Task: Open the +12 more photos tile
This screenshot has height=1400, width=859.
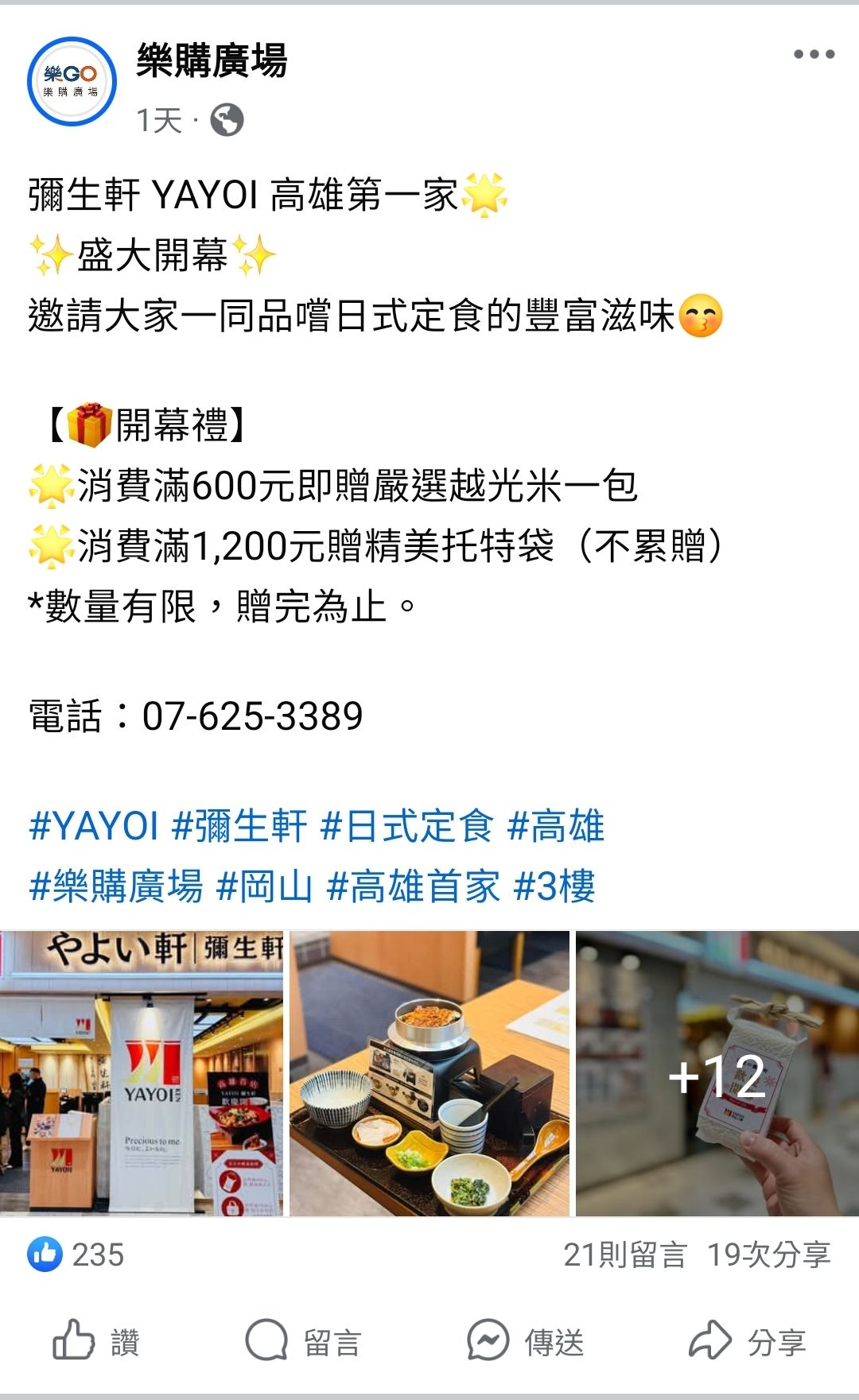Action: tap(717, 1073)
